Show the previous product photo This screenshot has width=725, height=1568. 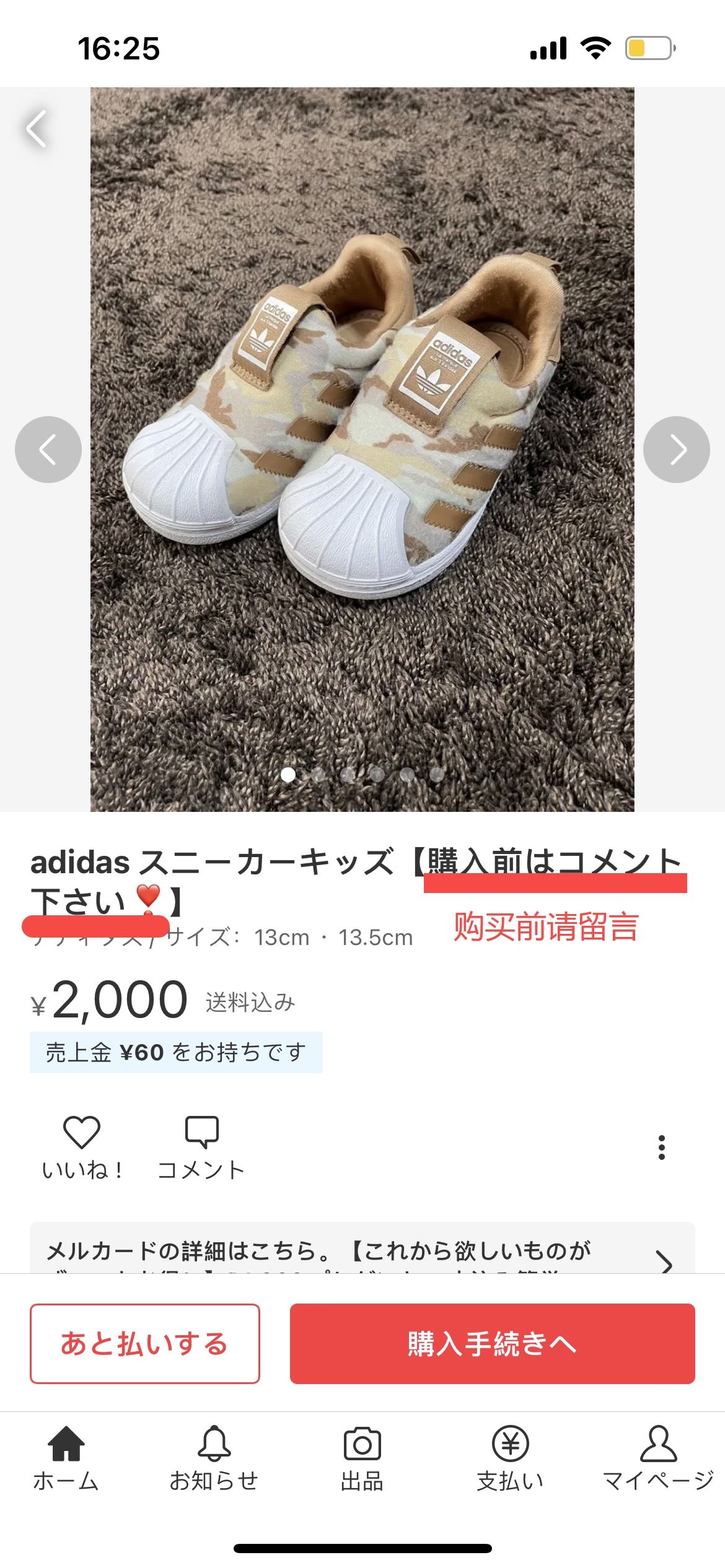point(48,450)
